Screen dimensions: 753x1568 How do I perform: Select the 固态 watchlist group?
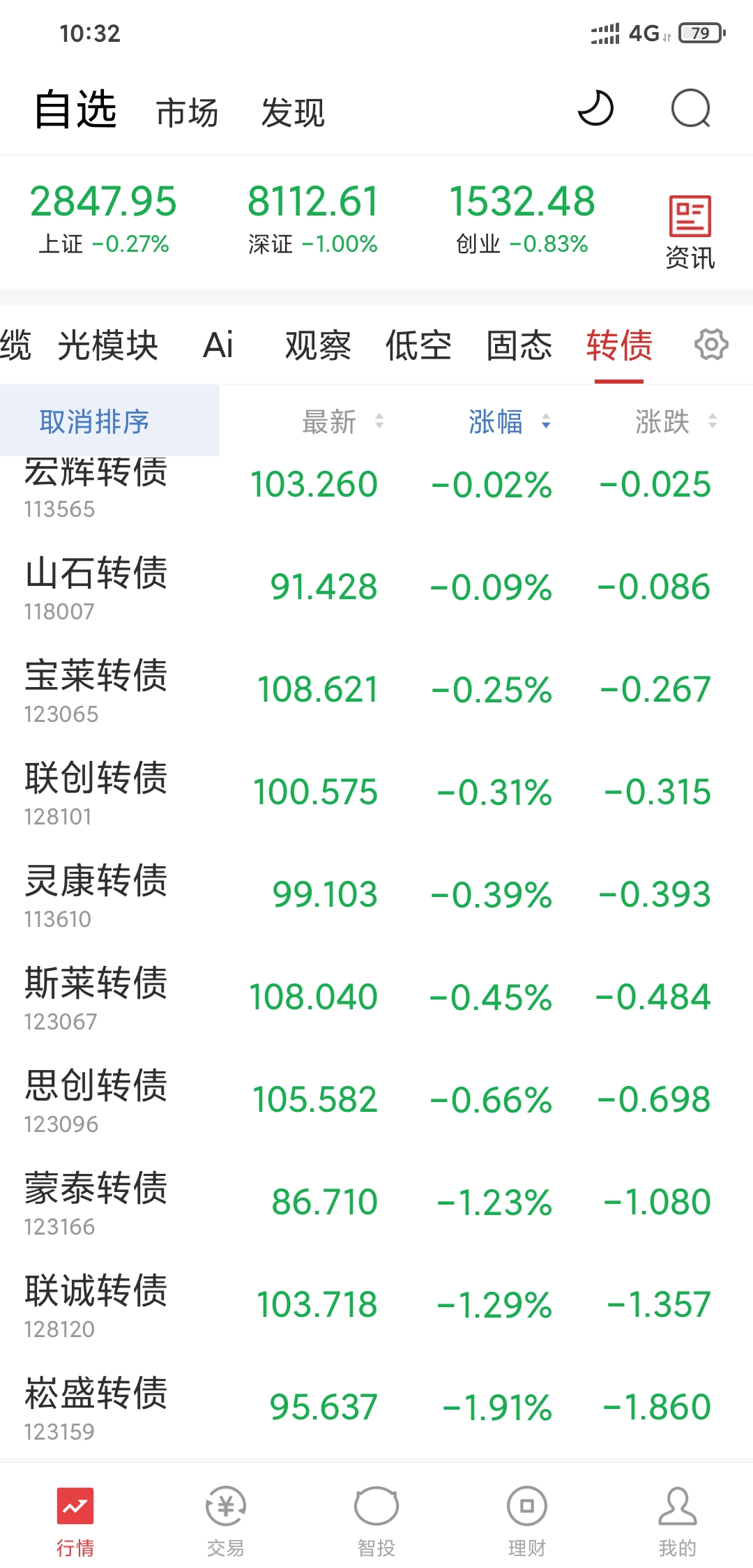click(x=519, y=345)
